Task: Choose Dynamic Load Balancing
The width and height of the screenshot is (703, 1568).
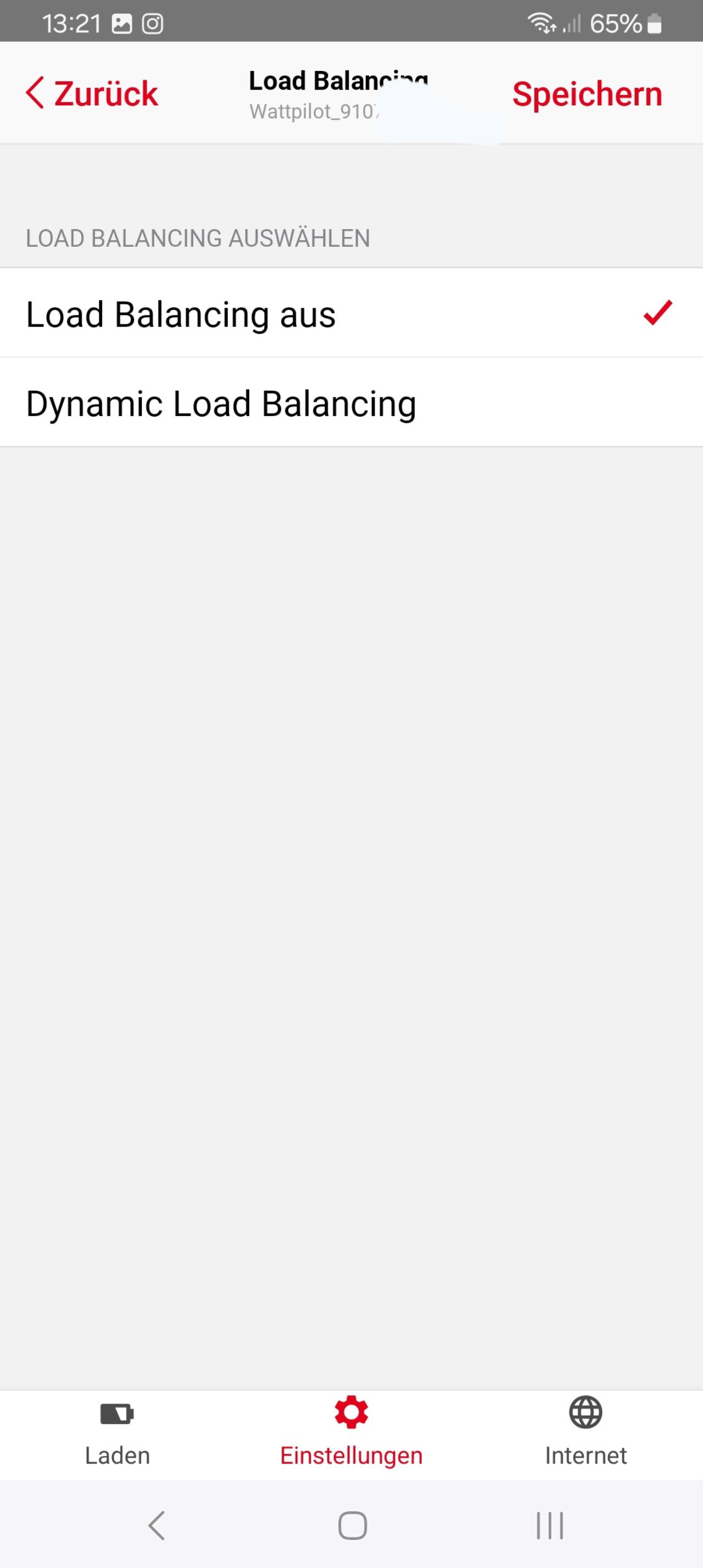Action: coord(351,403)
